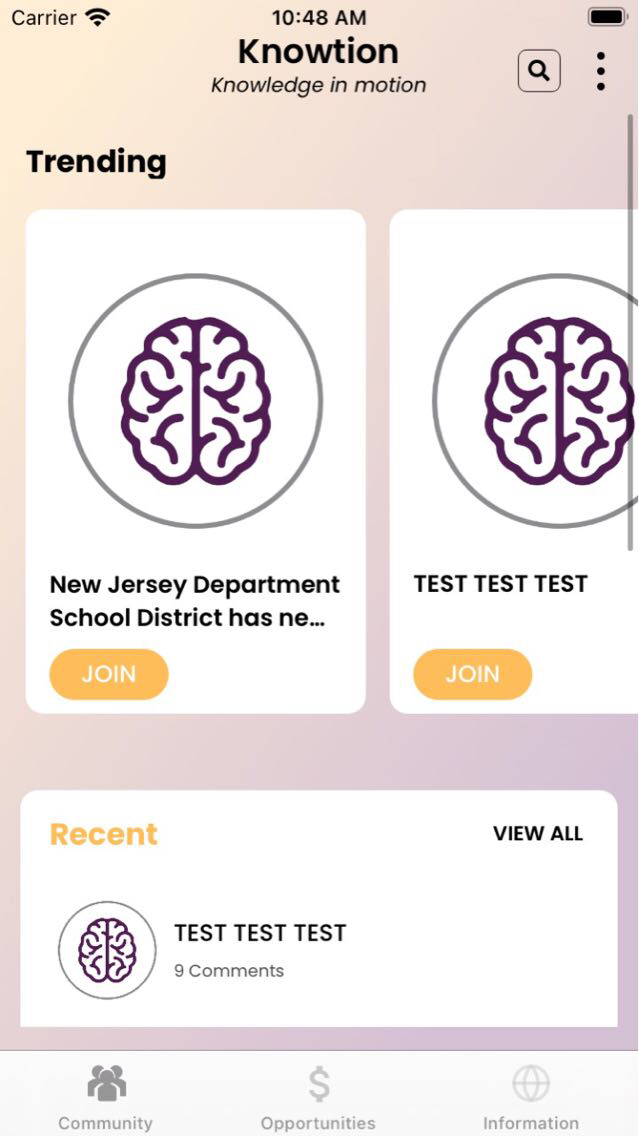Image resolution: width=639 pixels, height=1136 pixels.
Task: Open recent TEST TEST TEST with 9 comments
Action: click(260, 948)
